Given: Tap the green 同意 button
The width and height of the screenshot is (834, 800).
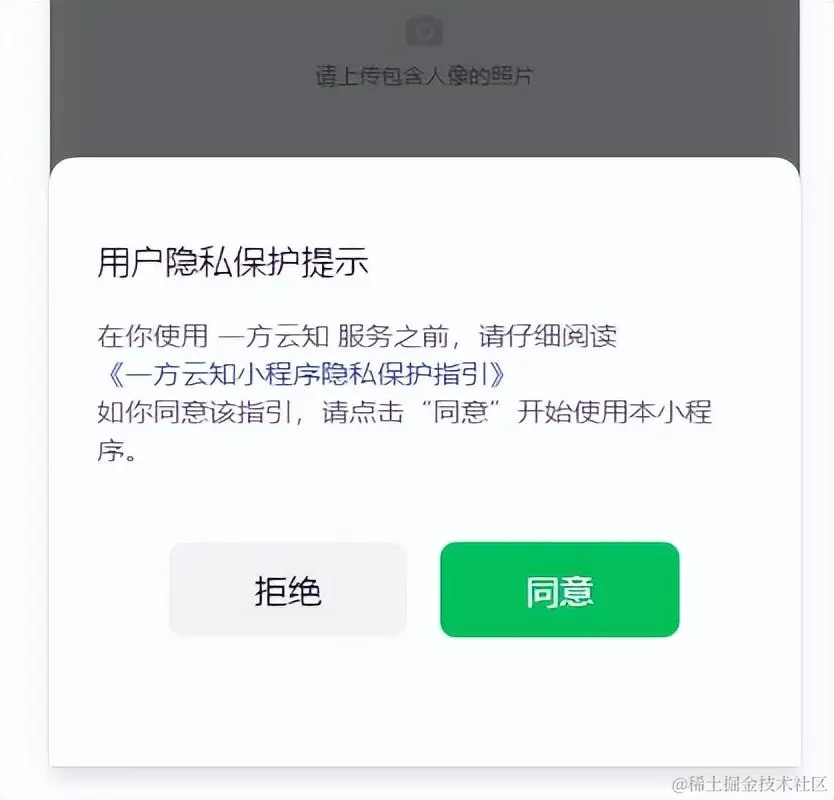Looking at the screenshot, I should (559, 590).
